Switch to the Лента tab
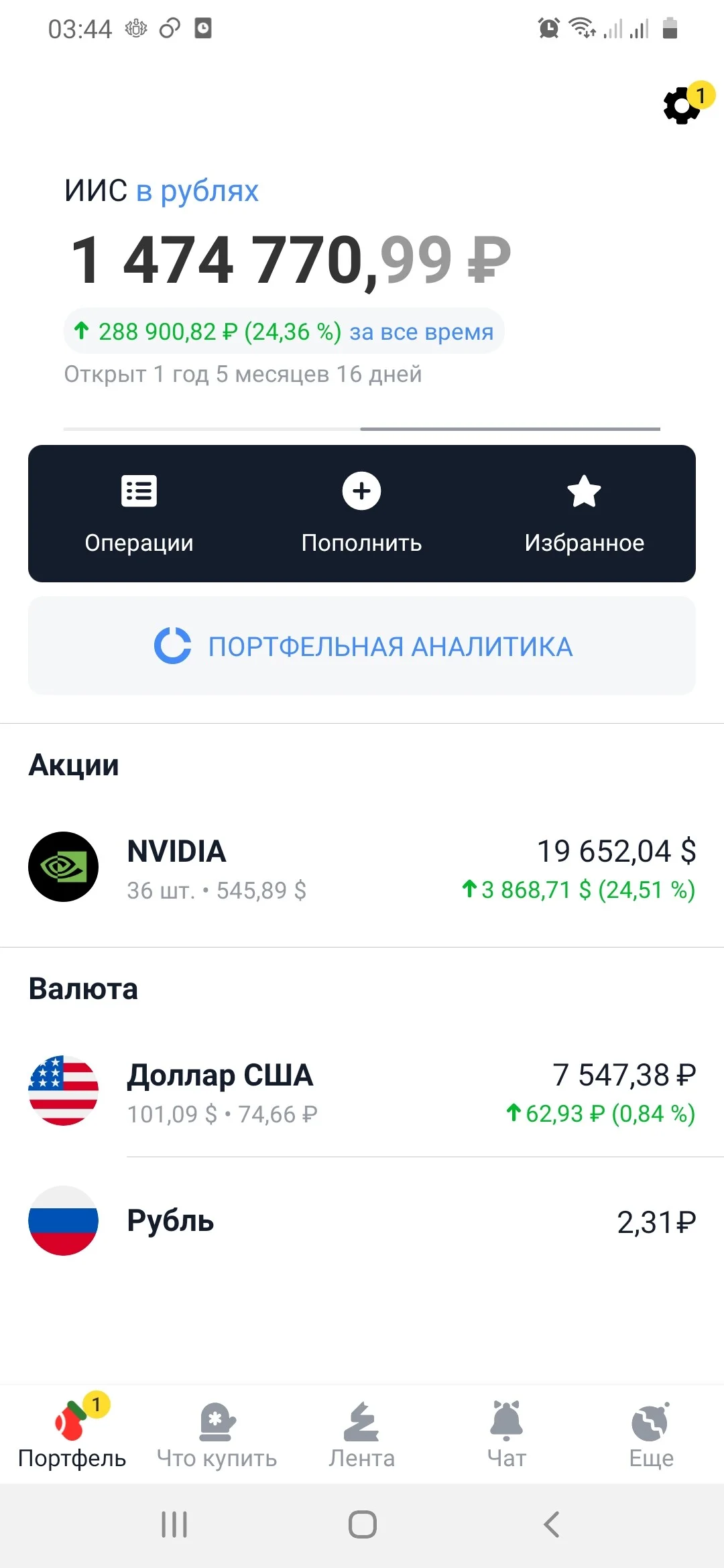 [x=362, y=1434]
